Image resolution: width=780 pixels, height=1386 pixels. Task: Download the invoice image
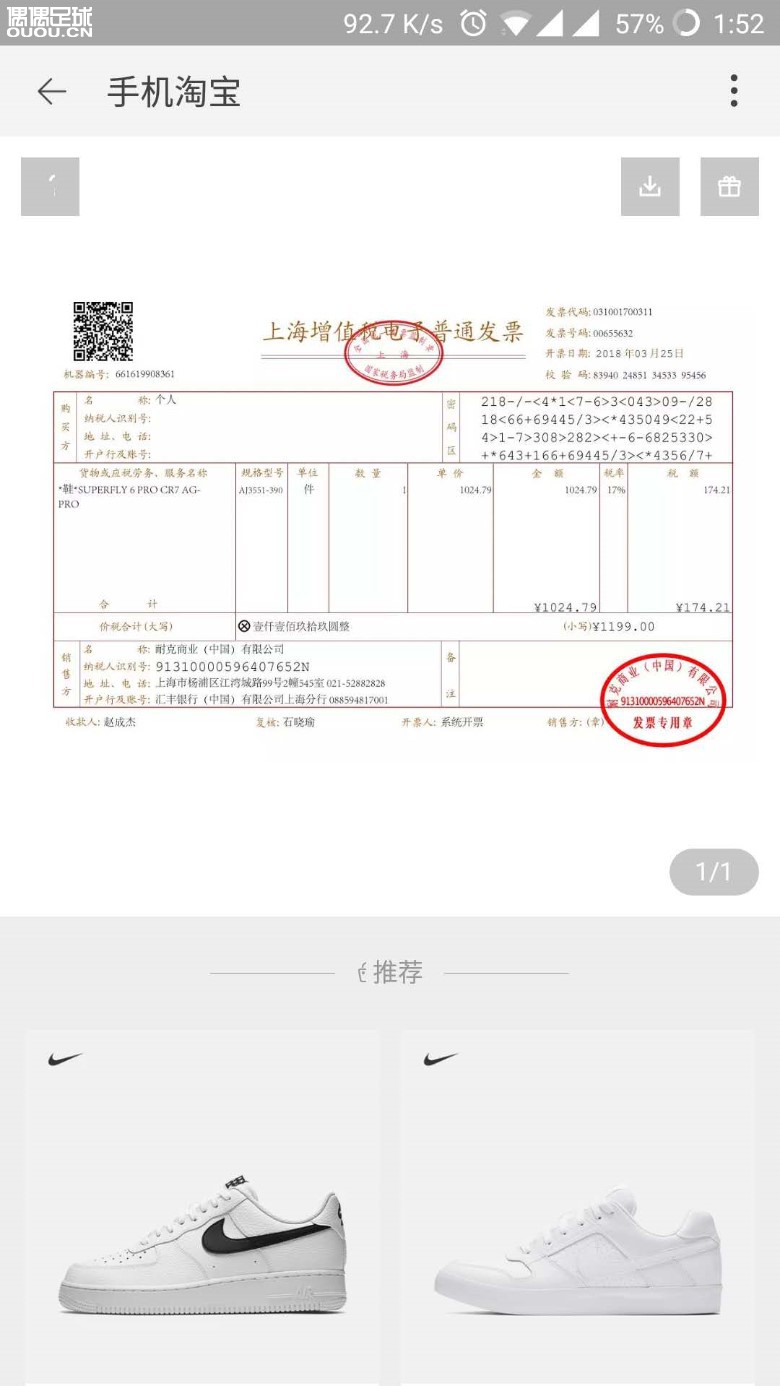[650, 186]
